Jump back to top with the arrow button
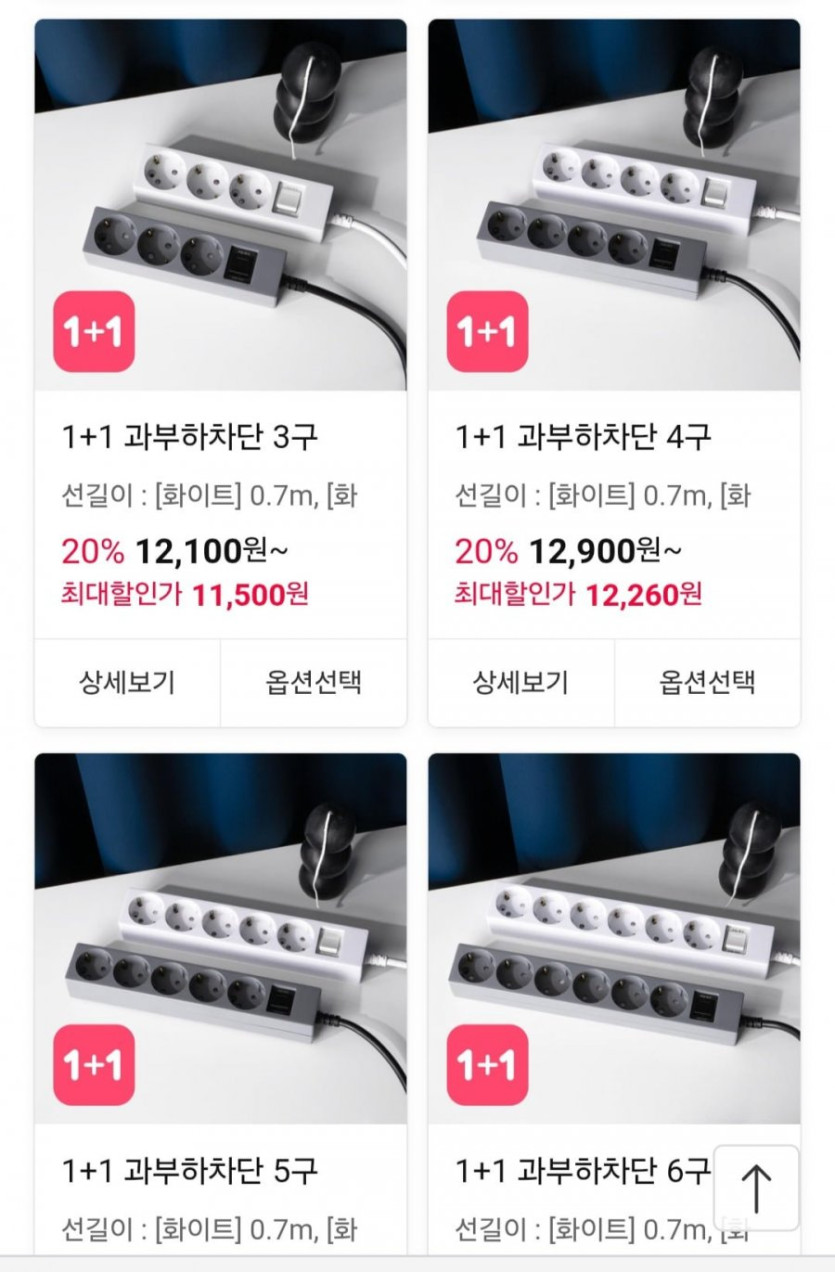 [x=757, y=1188]
